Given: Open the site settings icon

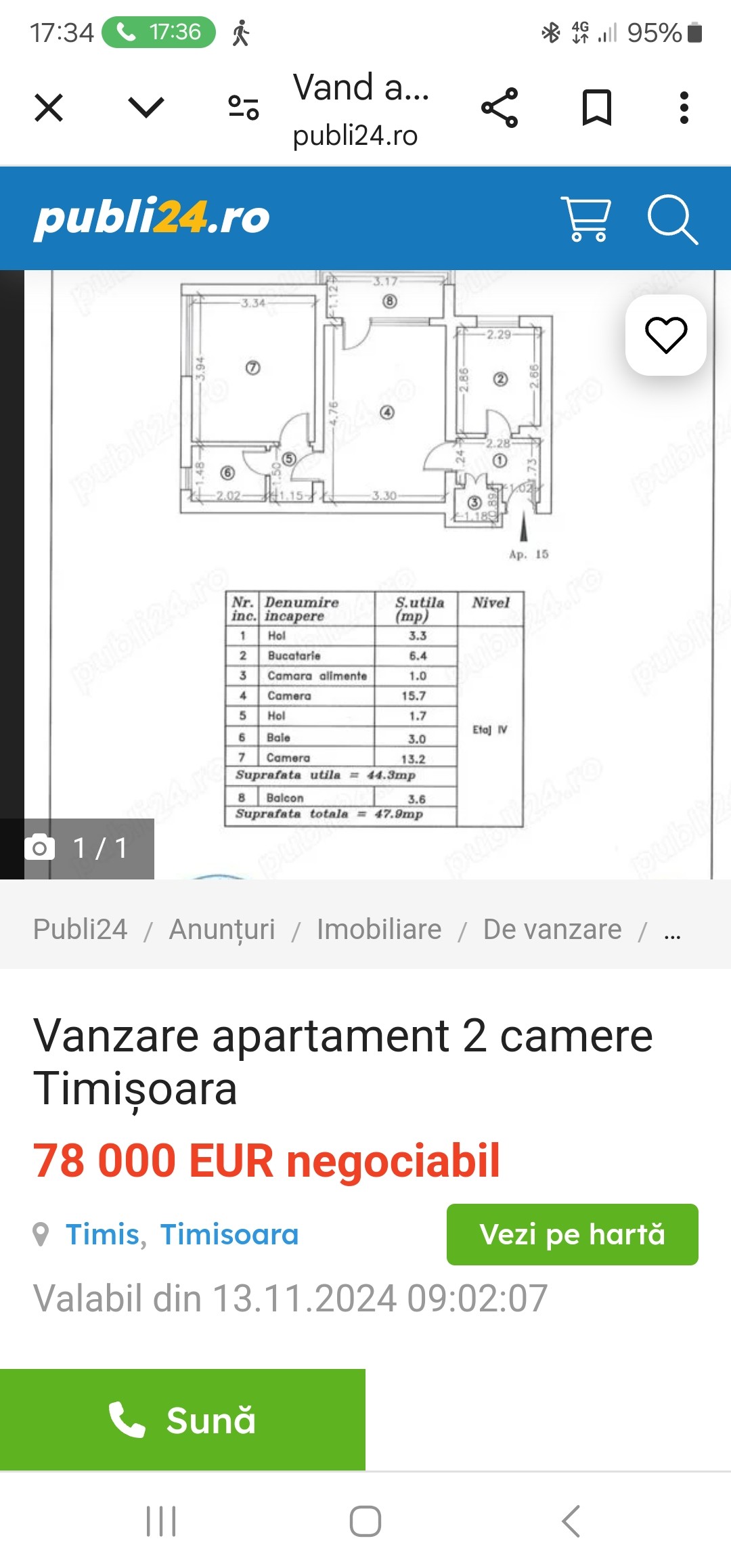Looking at the screenshot, I should (x=244, y=108).
